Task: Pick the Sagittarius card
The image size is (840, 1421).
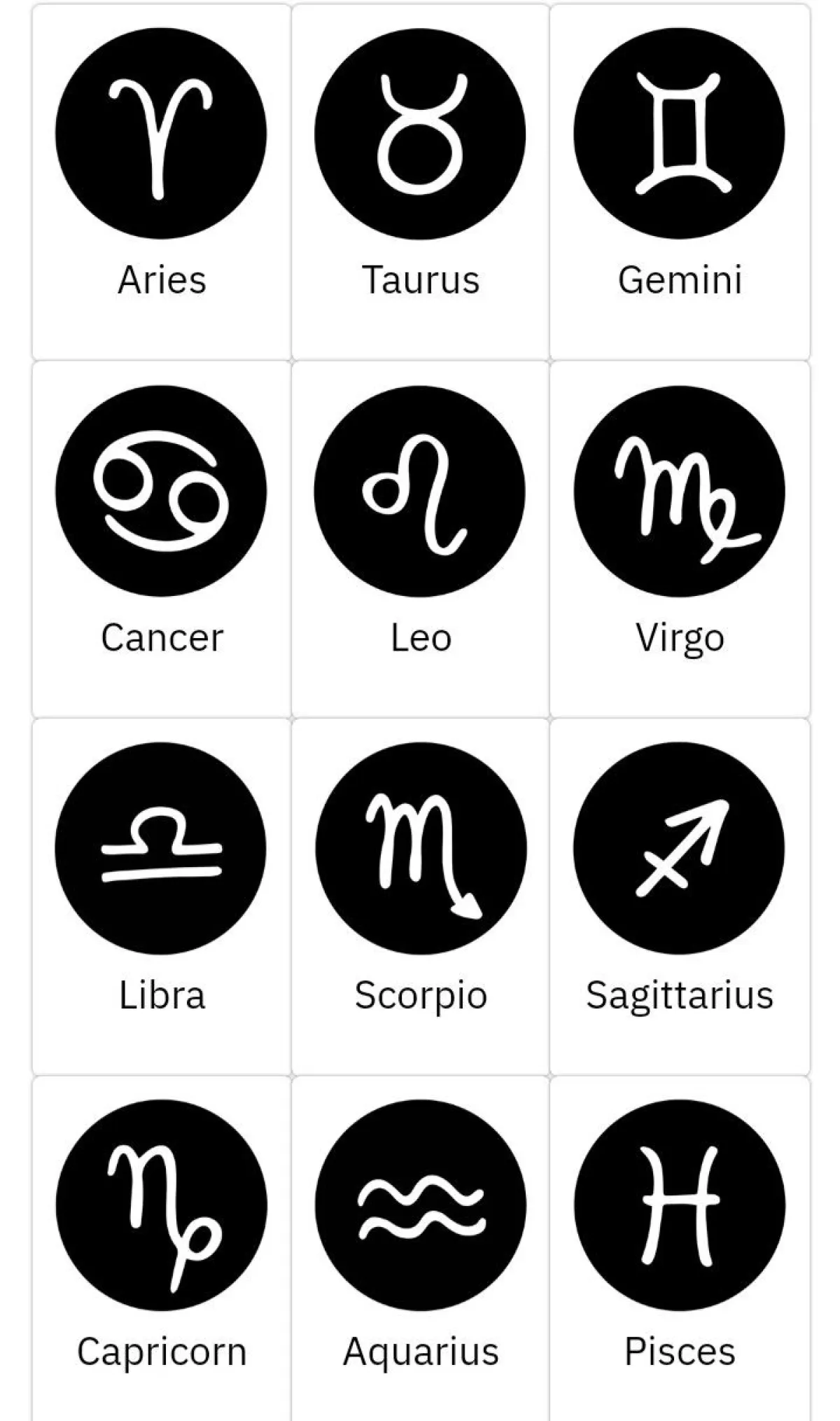Action: click(x=680, y=896)
